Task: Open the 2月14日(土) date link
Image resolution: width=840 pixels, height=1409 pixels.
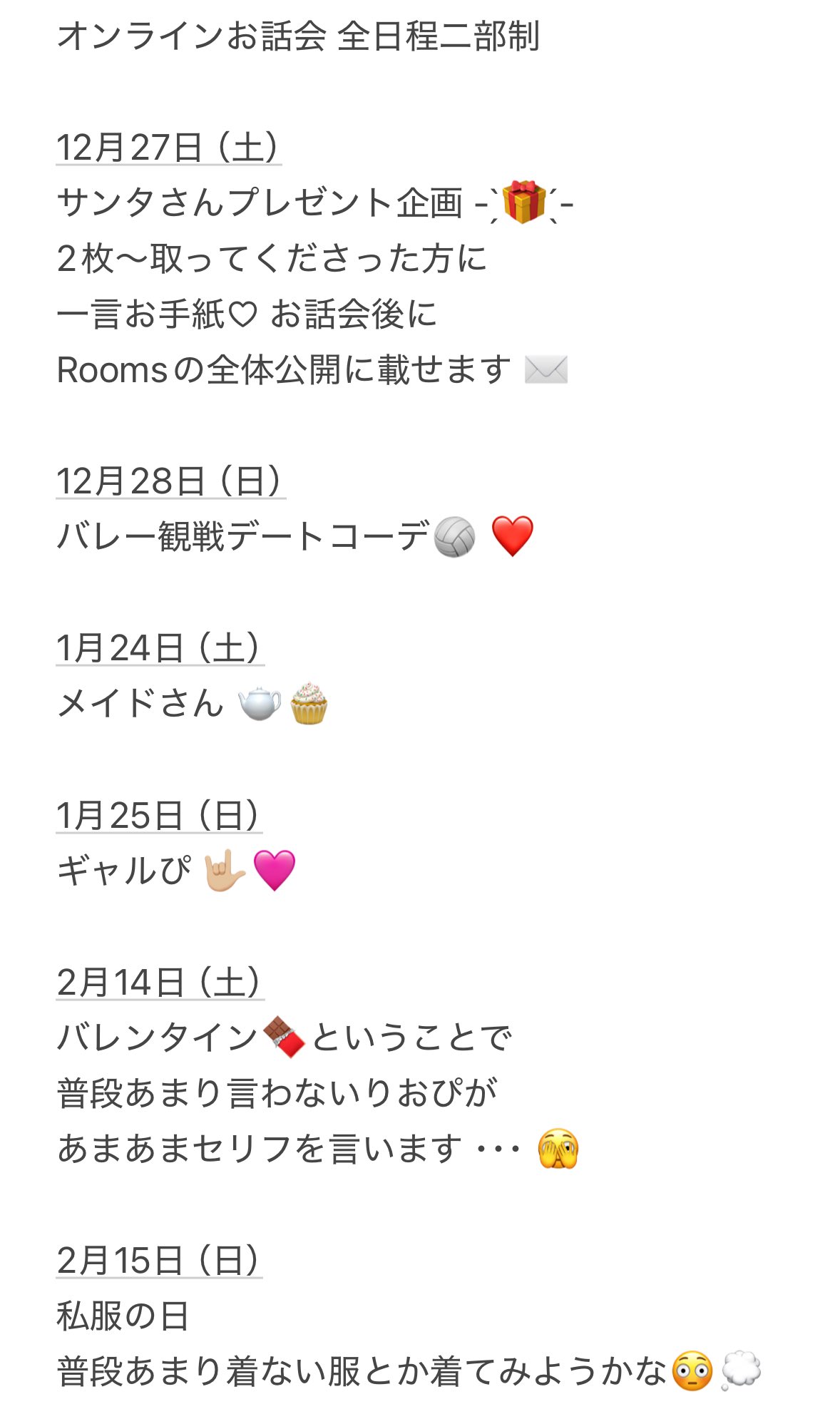Action: 160,982
